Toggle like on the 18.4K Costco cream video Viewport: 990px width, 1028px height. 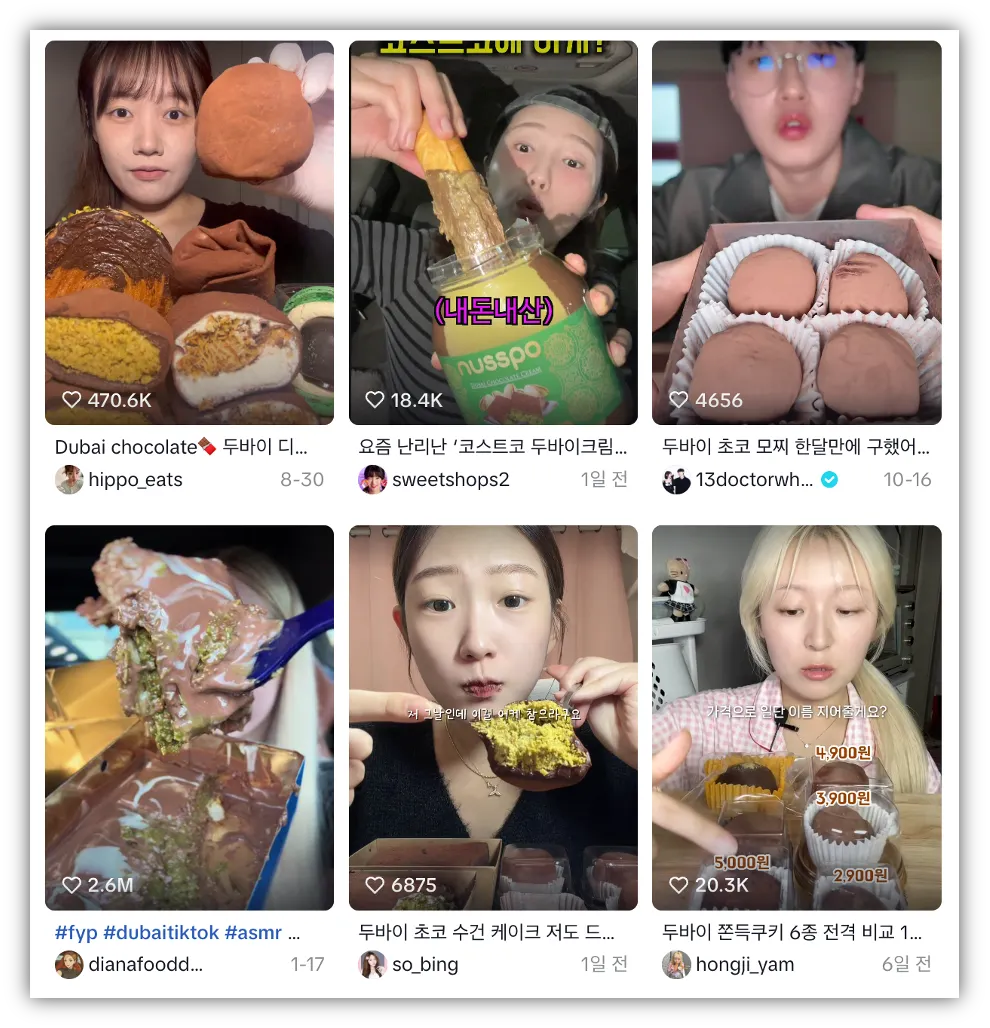[x=377, y=399]
